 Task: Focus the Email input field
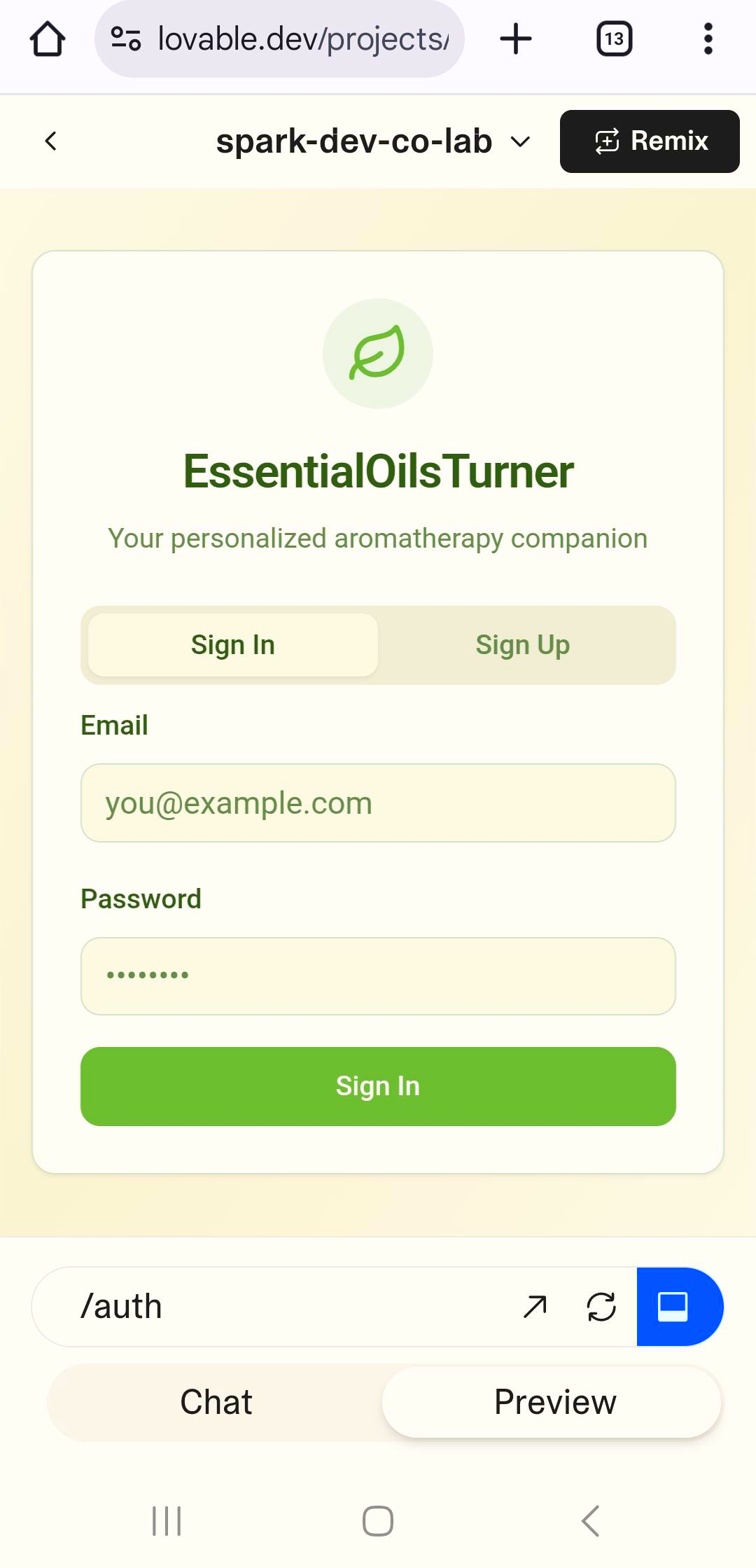[x=378, y=803]
